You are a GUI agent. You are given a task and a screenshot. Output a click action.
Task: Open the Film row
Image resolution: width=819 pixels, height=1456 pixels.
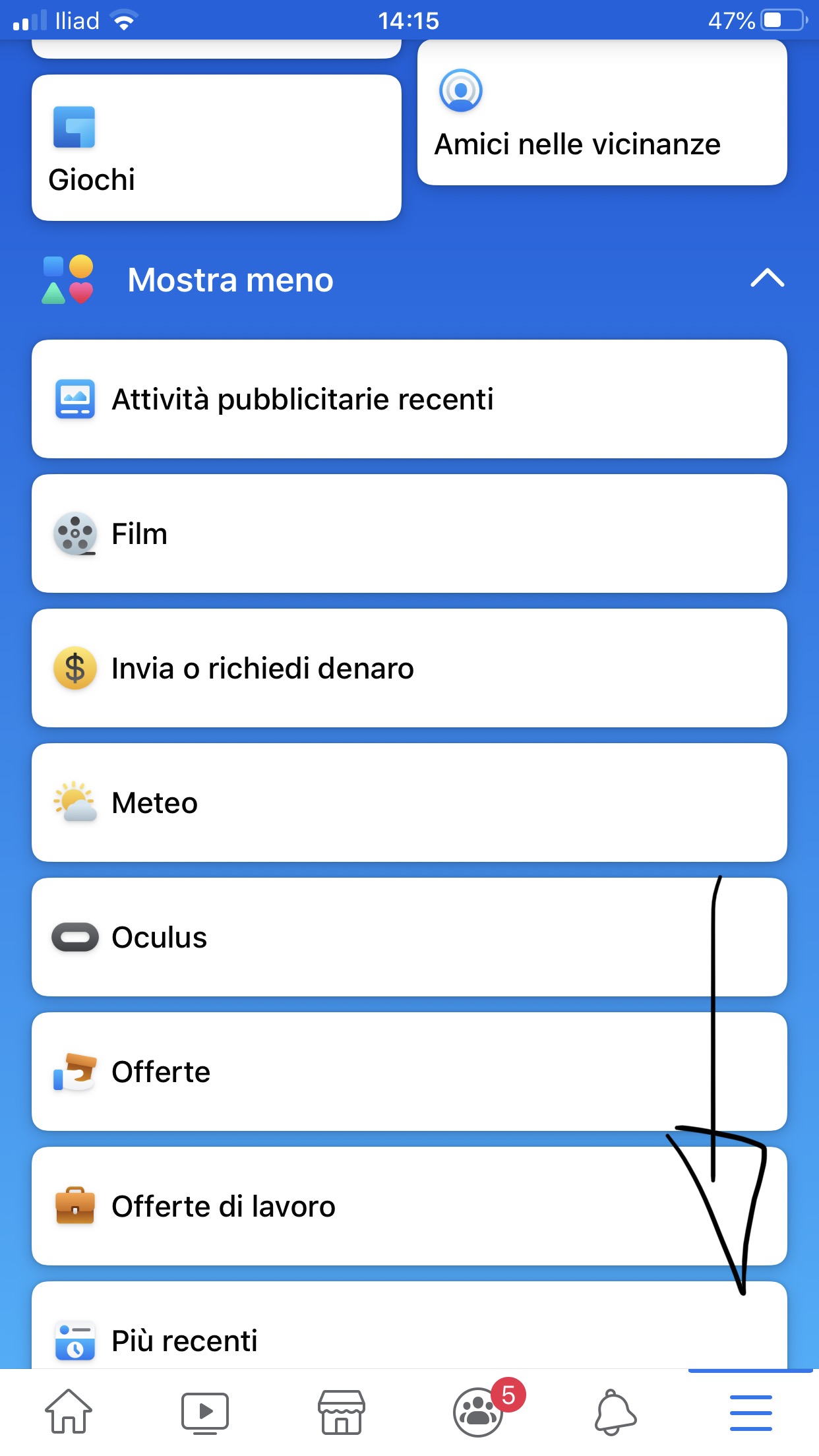[409, 533]
